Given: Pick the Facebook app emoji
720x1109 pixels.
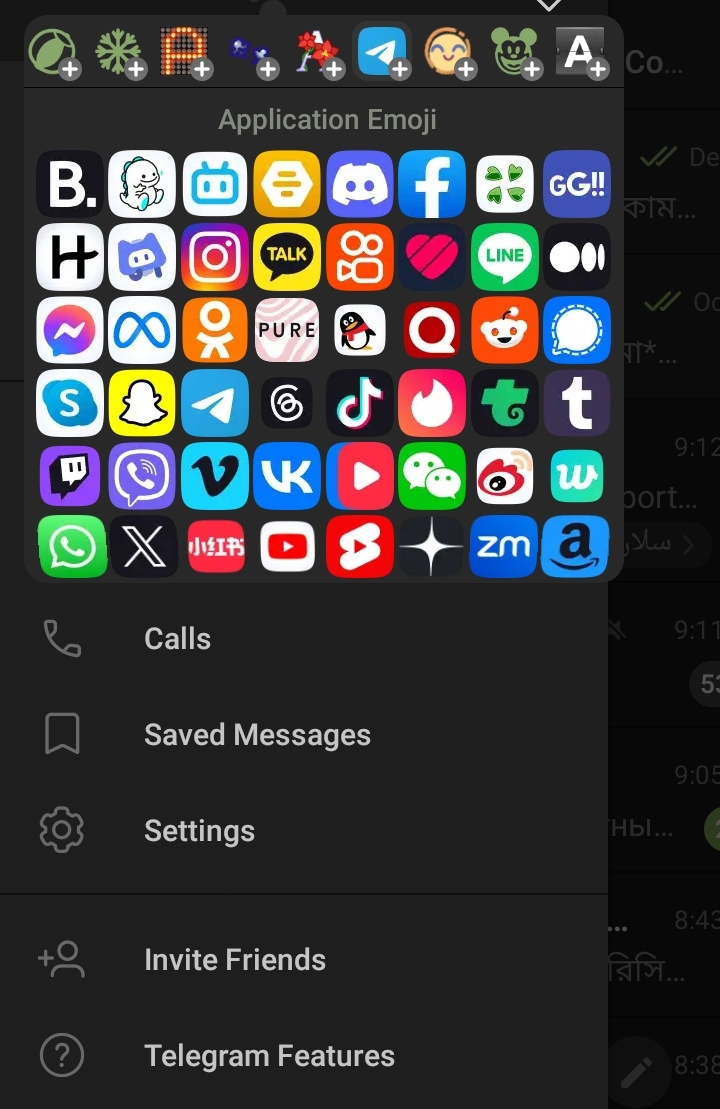Looking at the screenshot, I should (432, 184).
